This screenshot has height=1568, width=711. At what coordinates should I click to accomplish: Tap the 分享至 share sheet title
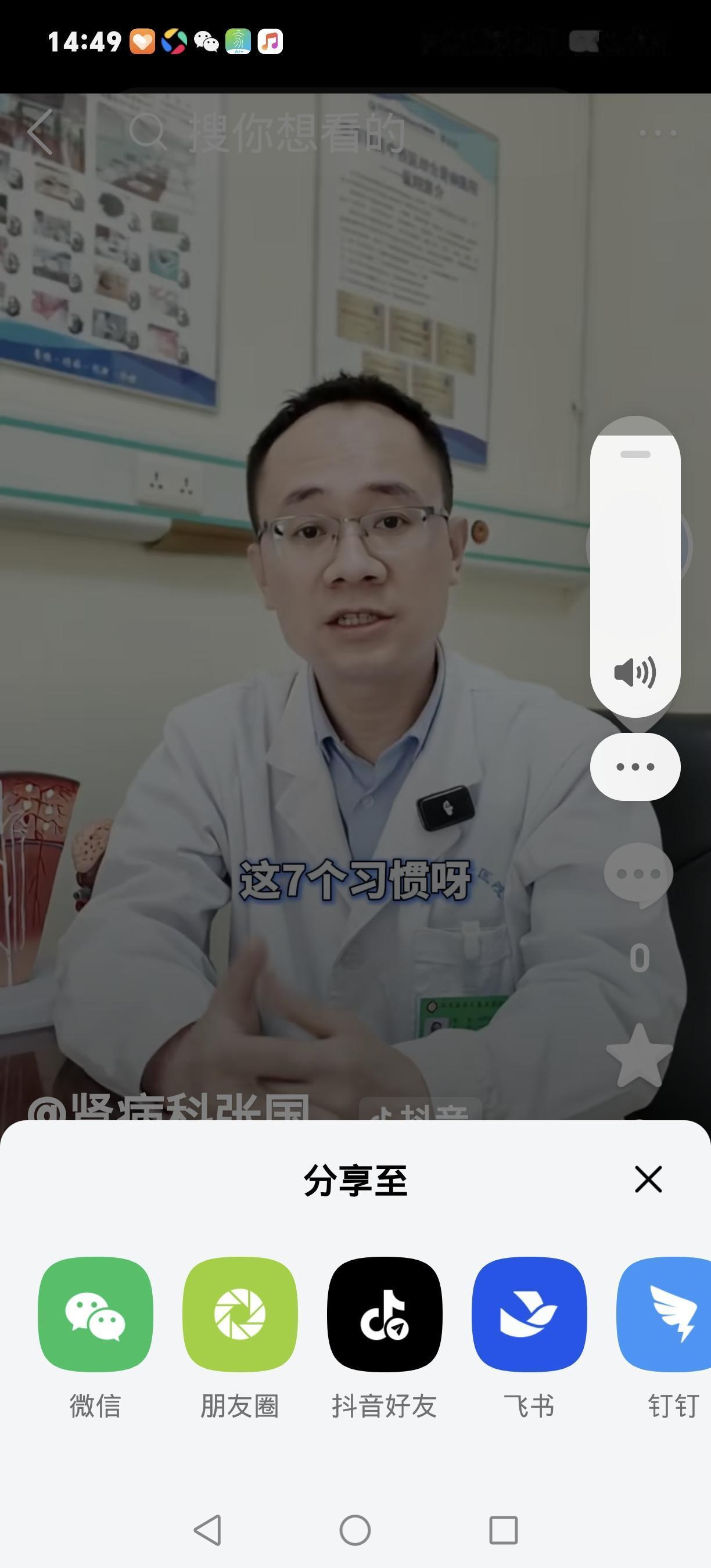[x=355, y=1179]
